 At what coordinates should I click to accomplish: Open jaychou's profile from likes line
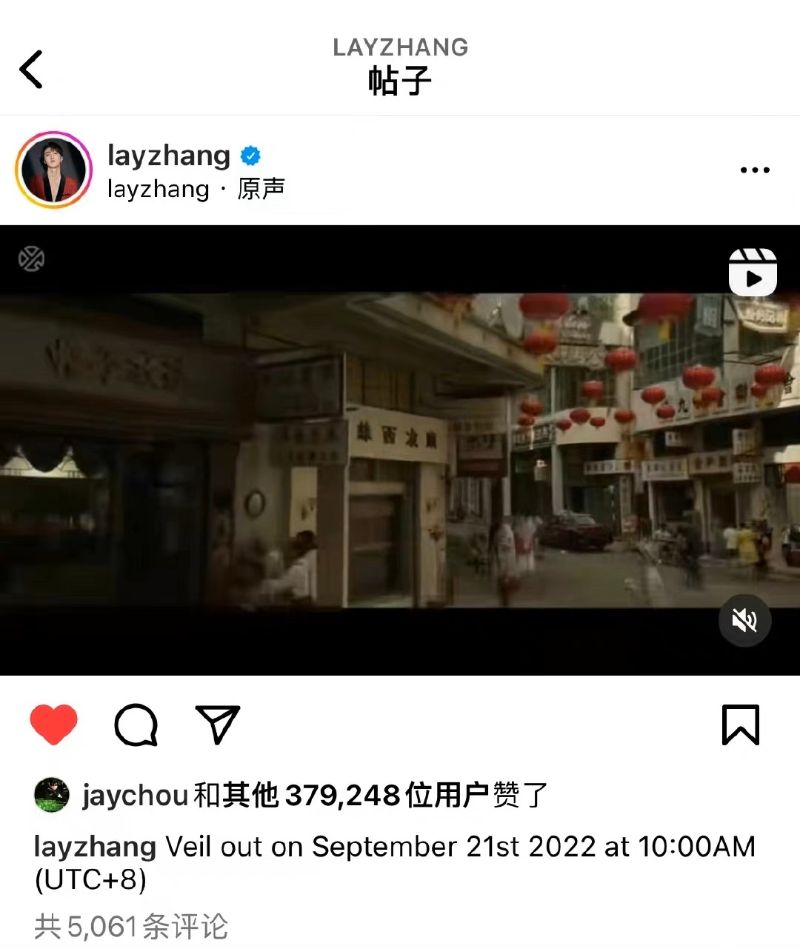(x=135, y=795)
